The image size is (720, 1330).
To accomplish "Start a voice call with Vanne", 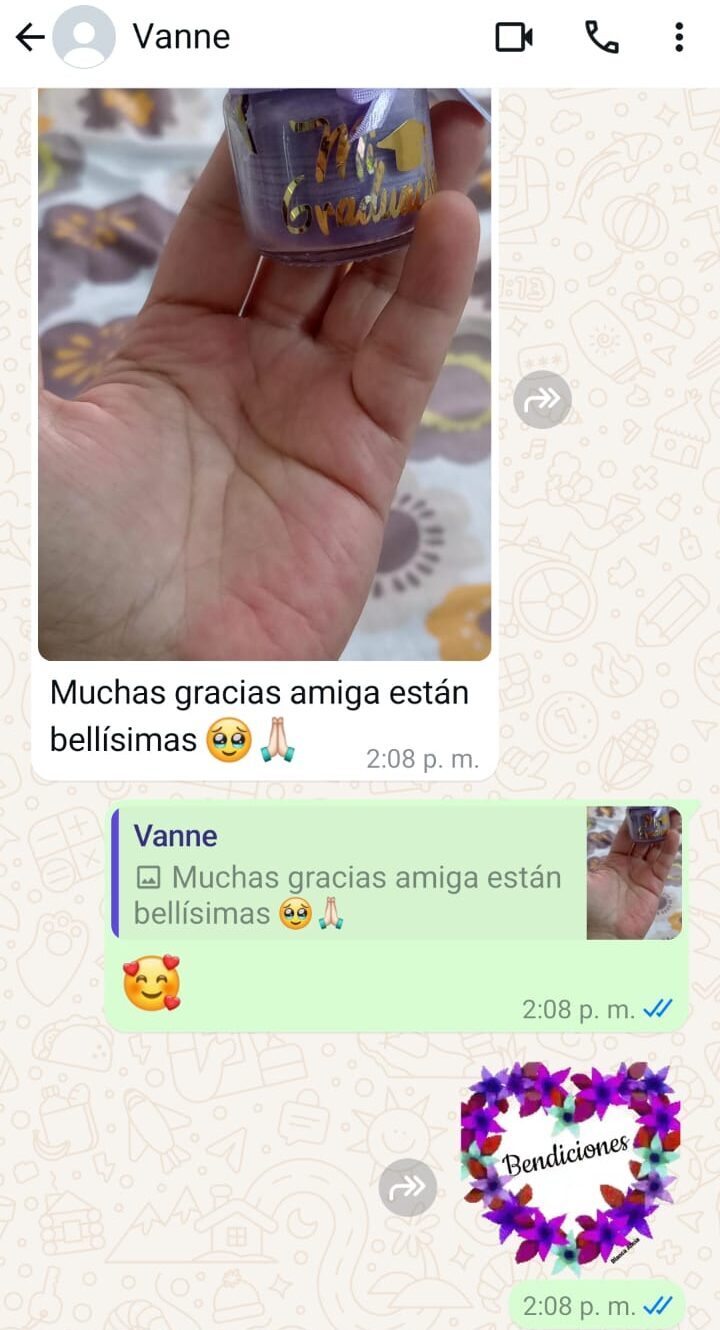I will click(x=601, y=38).
